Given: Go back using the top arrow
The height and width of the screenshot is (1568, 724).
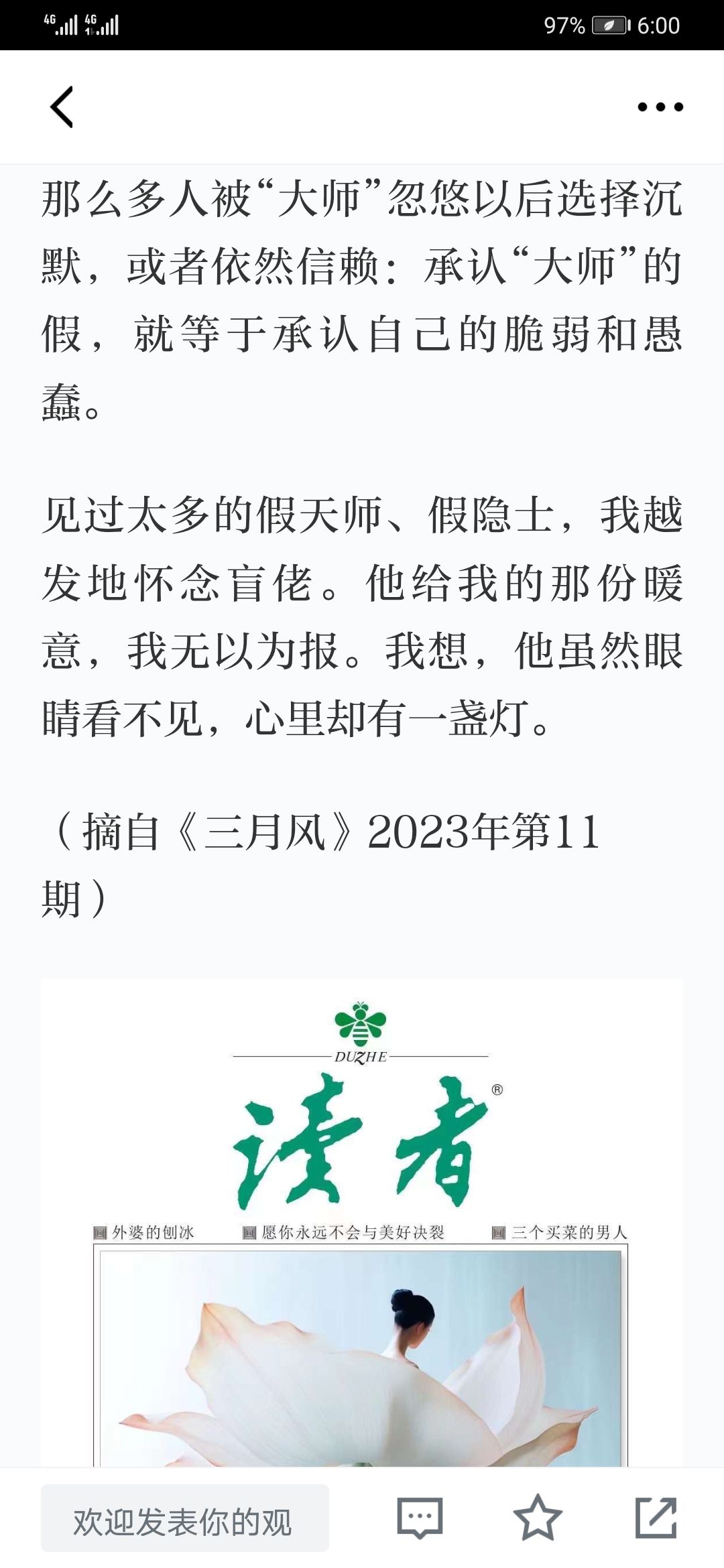Looking at the screenshot, I should [62, 107].
